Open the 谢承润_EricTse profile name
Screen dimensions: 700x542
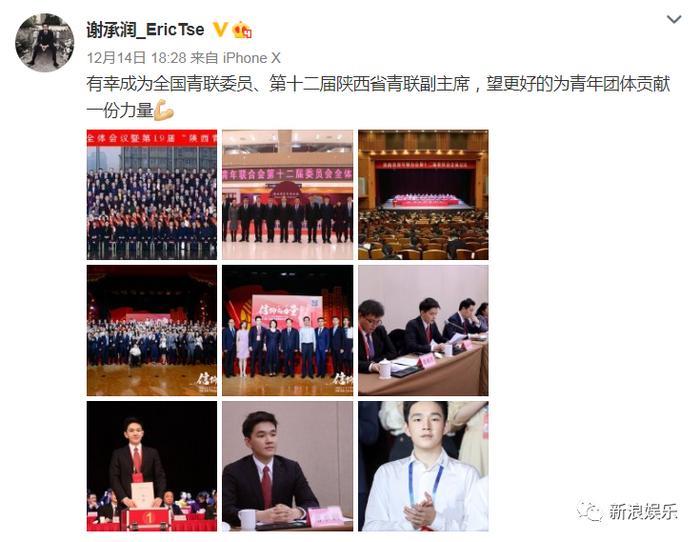pos(145,29)
